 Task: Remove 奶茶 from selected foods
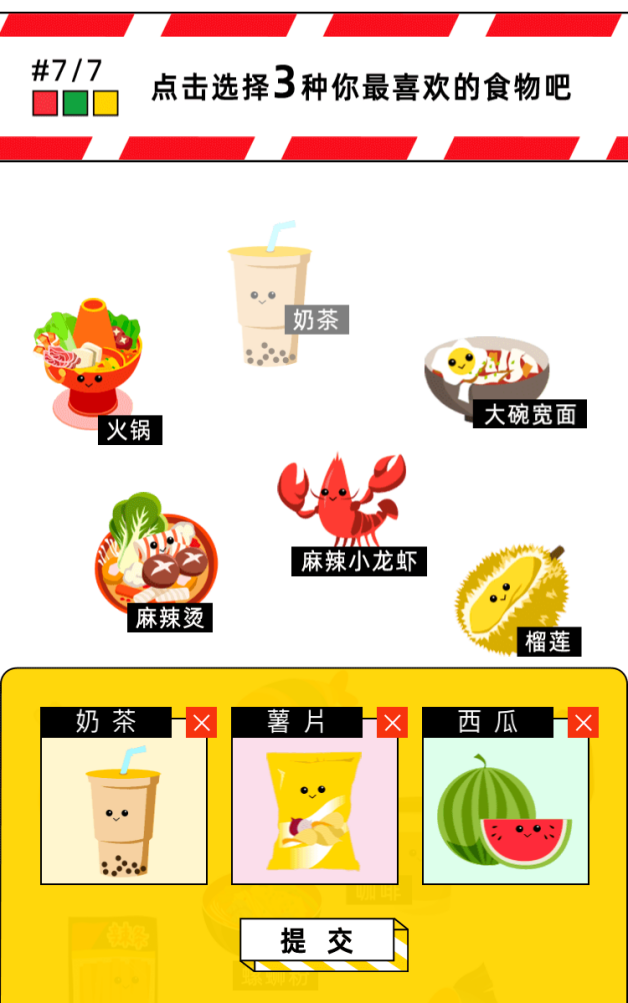pyautogui.click(x=202, y=723)
